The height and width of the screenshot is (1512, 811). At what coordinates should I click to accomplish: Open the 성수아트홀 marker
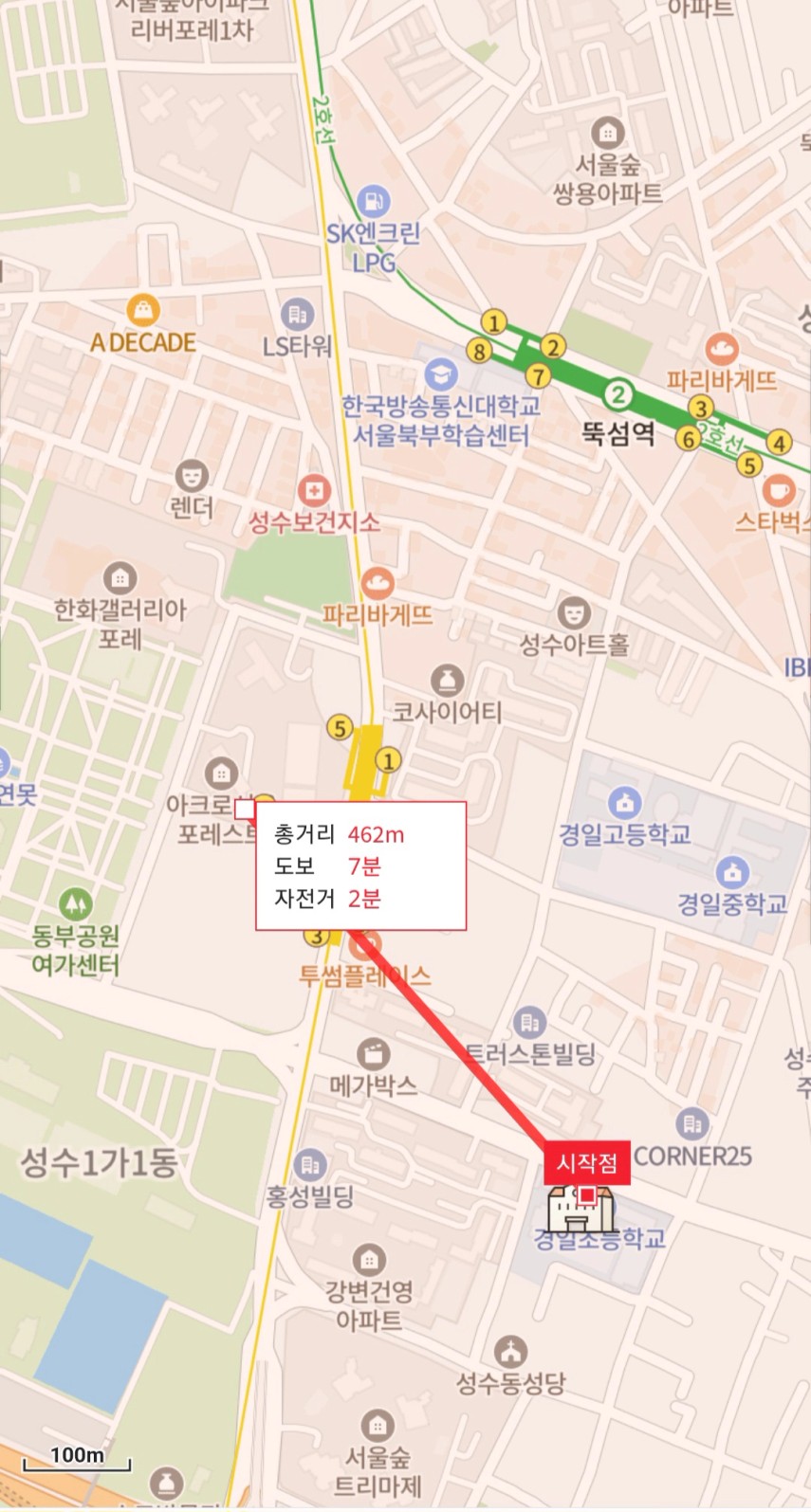click(573, 613)
